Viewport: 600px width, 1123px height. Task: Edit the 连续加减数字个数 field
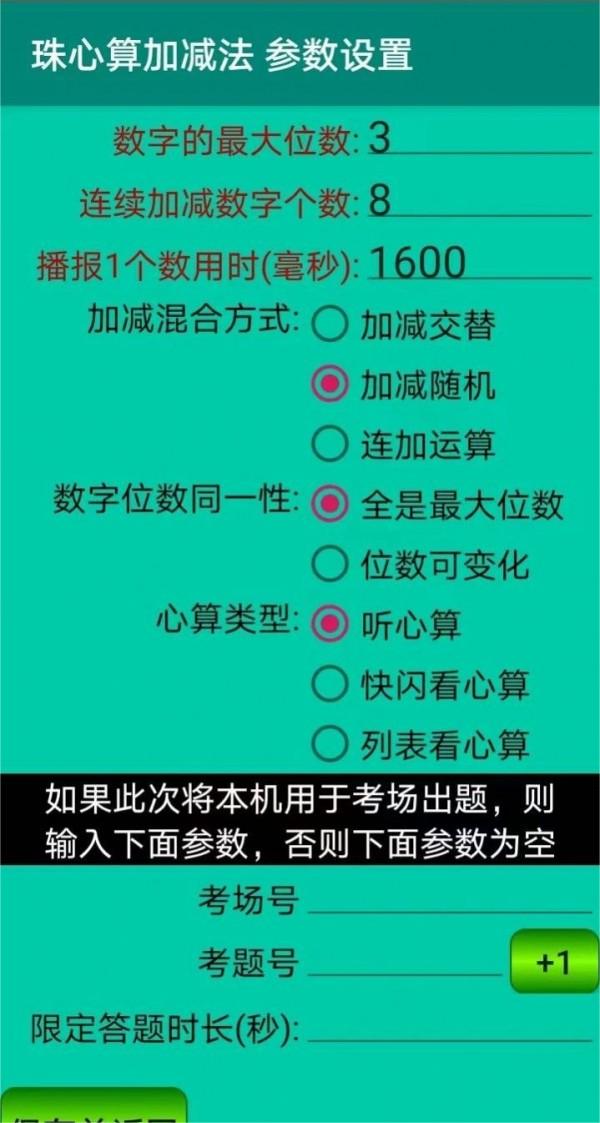[x=478, y=202]
